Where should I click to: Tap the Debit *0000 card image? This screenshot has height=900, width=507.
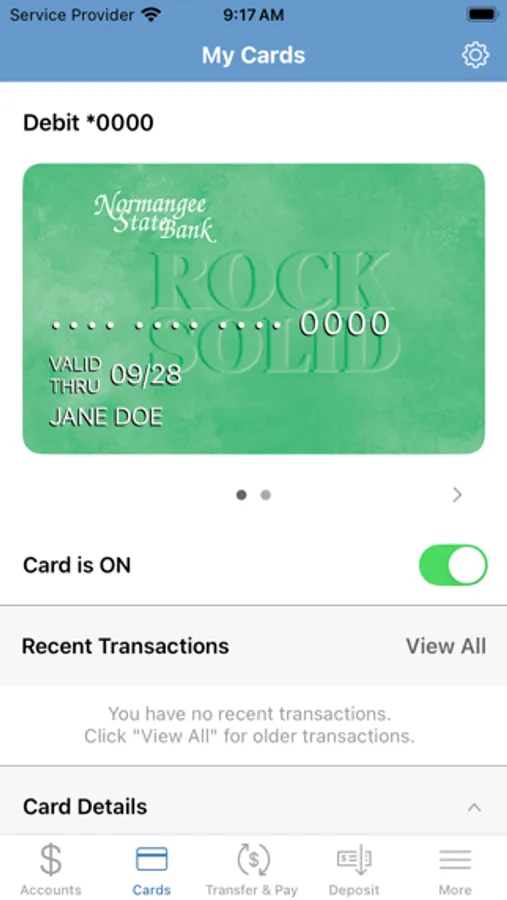(x=254, y=309)
